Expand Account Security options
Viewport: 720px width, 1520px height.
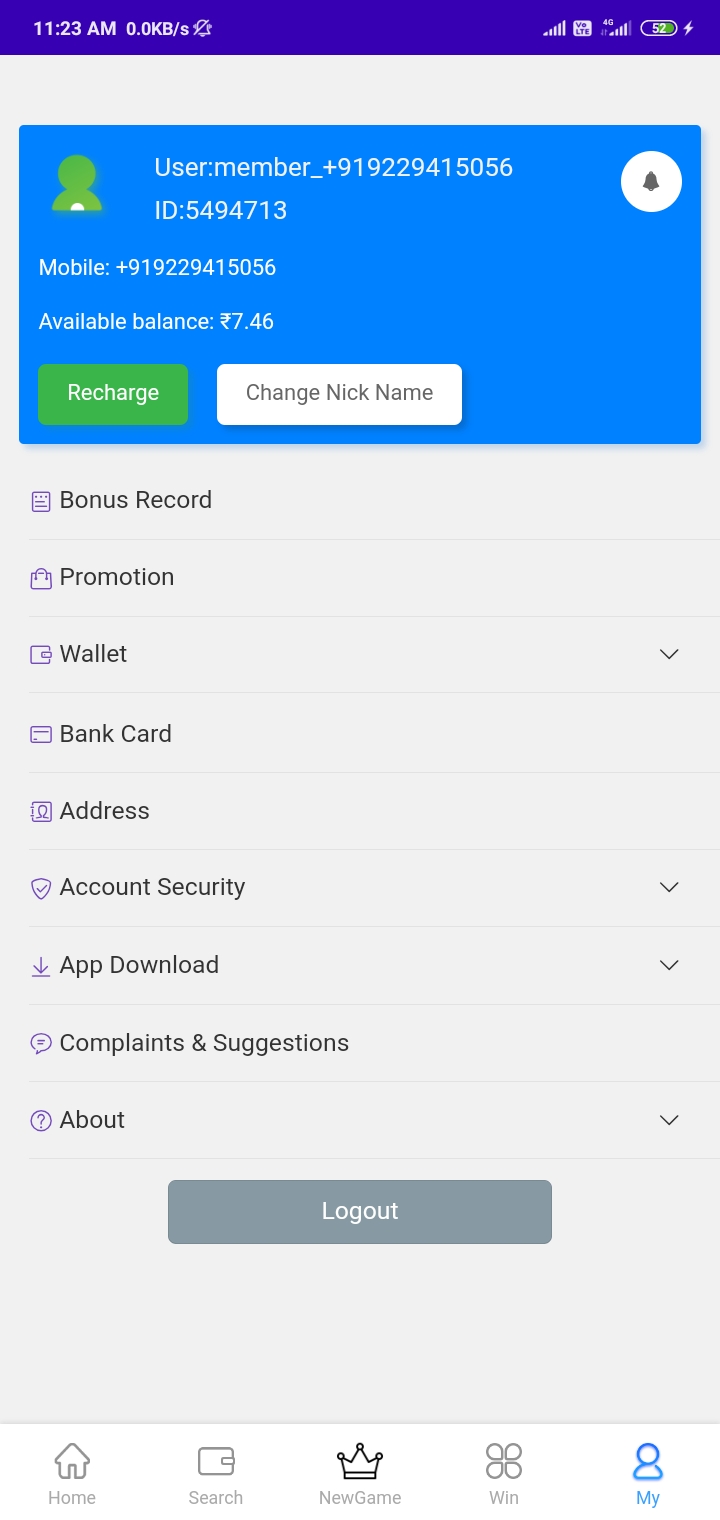tap(374, 887)
